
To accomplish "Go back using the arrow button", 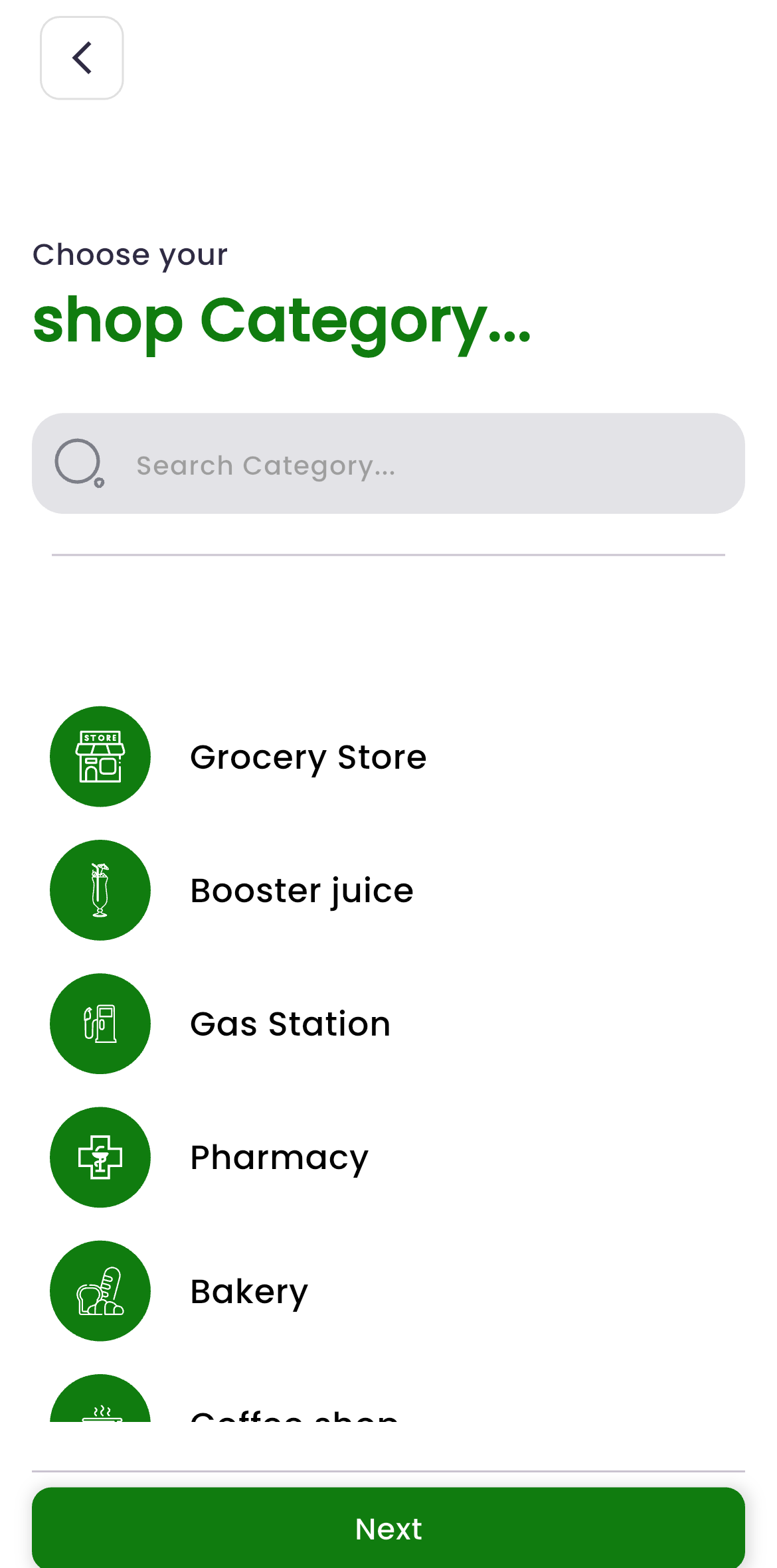I will (82, 58).
